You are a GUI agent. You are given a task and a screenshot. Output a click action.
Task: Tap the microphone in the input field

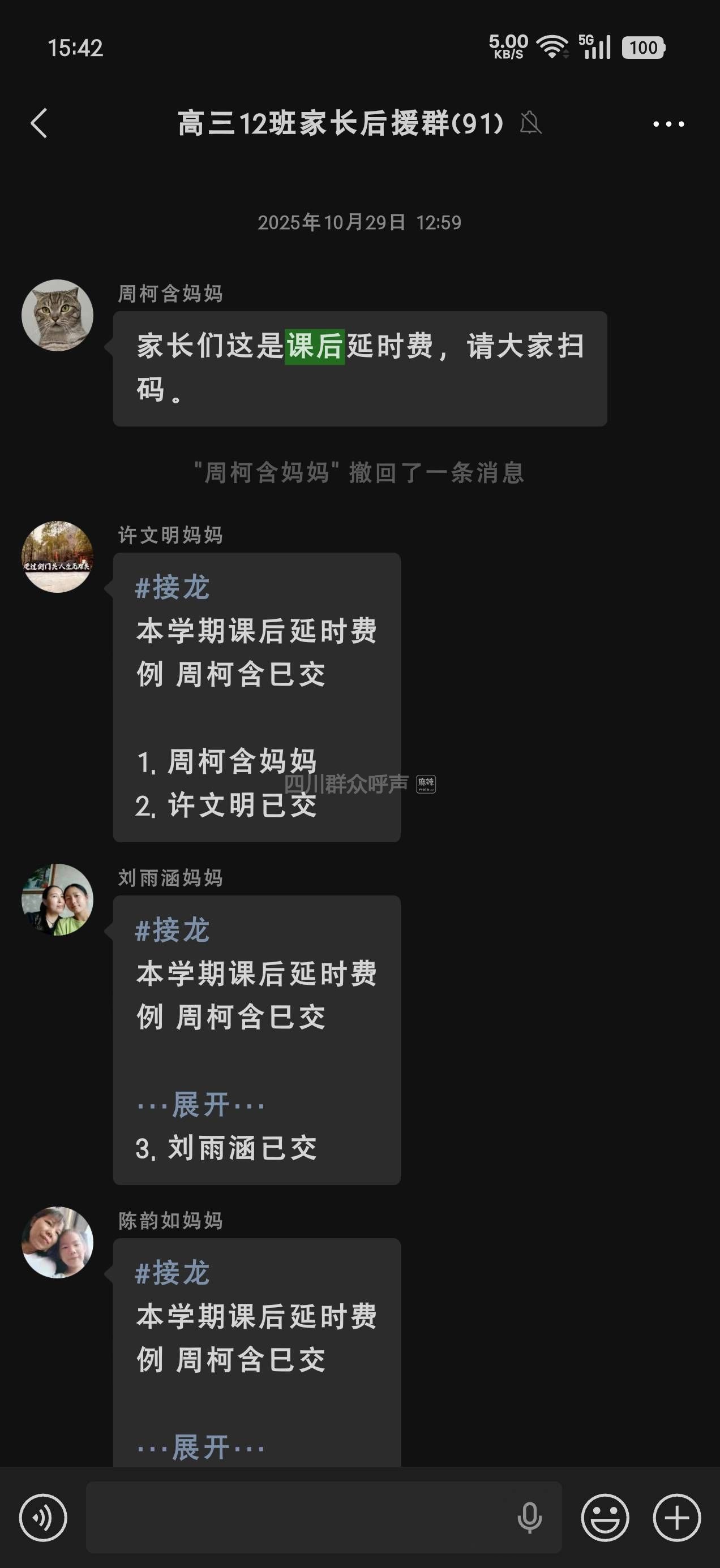pyautogui.click(x=529, y=1518)
